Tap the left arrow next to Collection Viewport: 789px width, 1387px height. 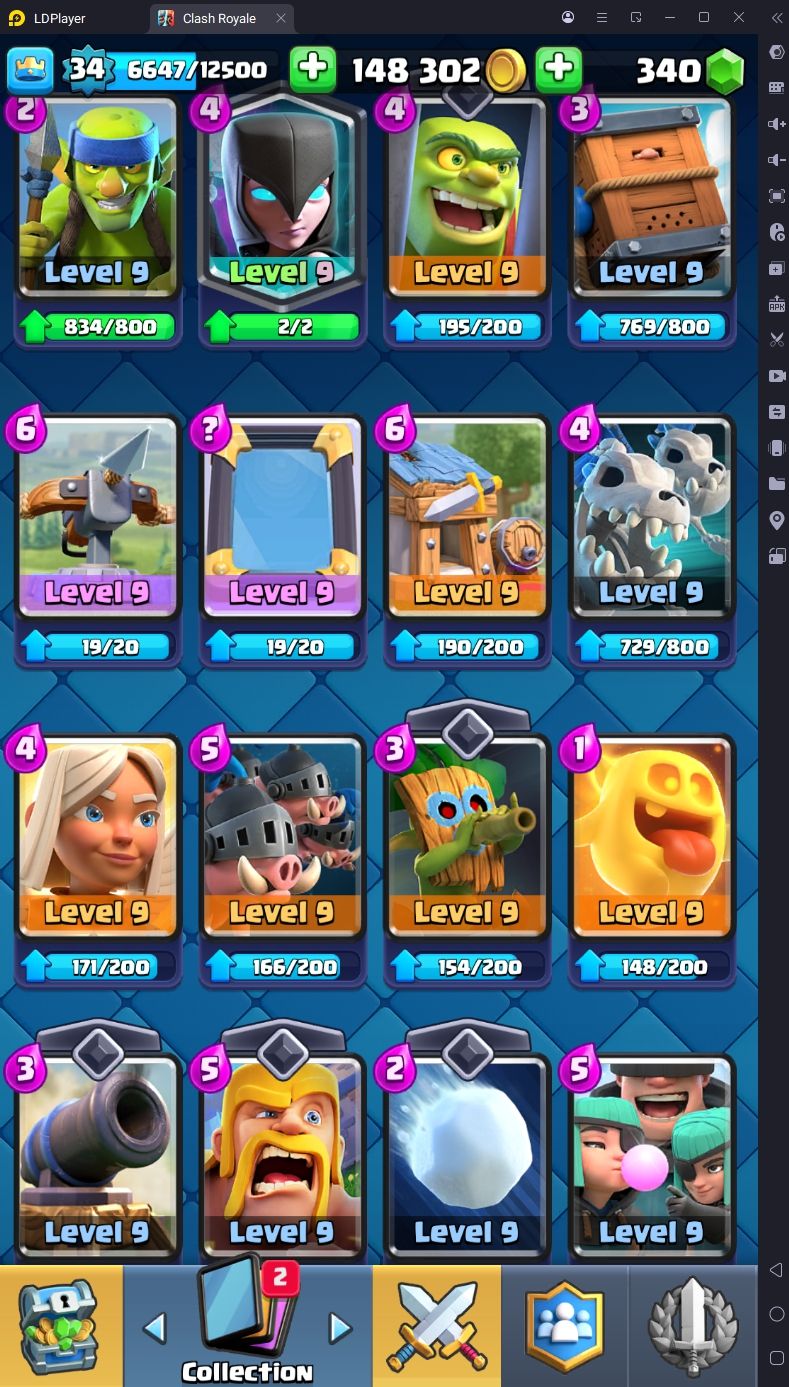click(x=154, y=1328)
